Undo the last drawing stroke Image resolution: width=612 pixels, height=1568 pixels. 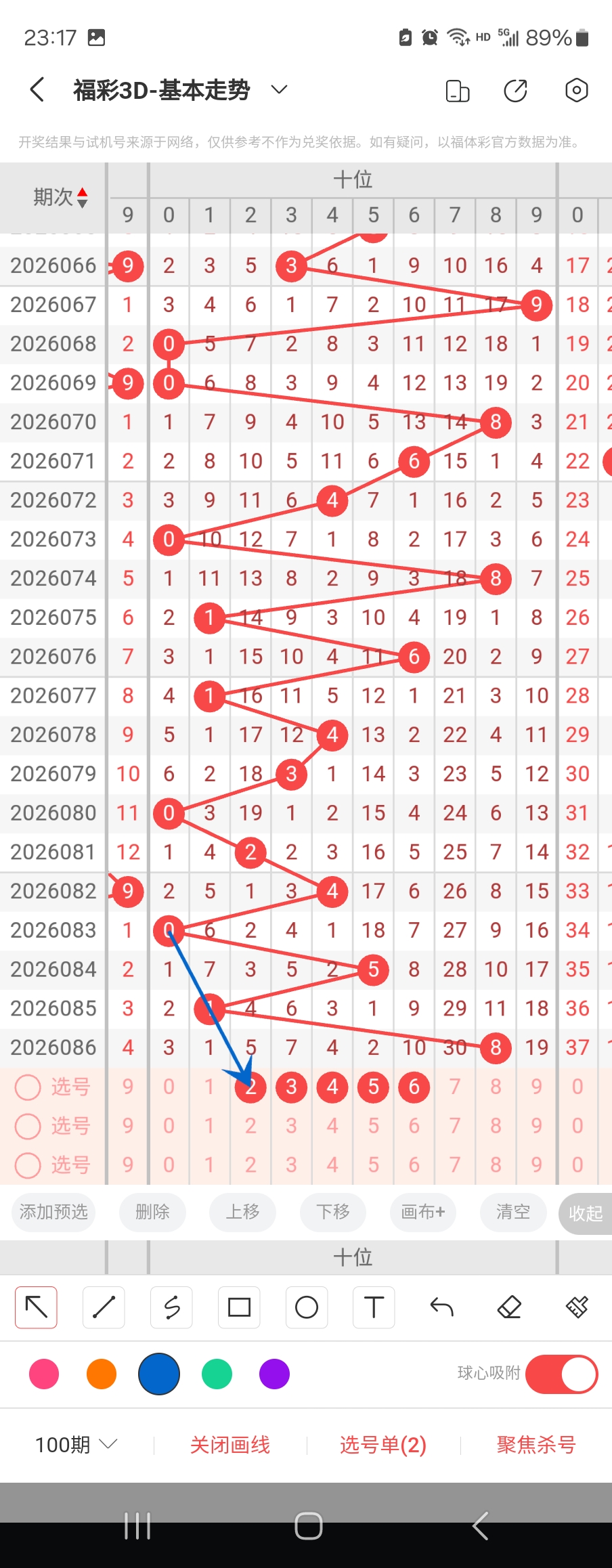441,1307
